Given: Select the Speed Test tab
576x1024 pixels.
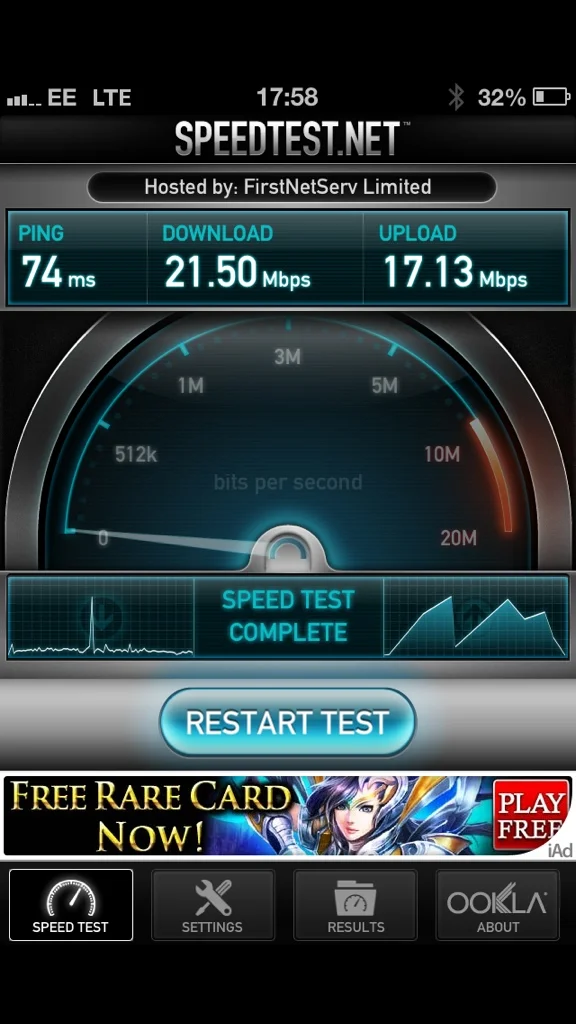Looking at the screenshot, I should point(71,904).
